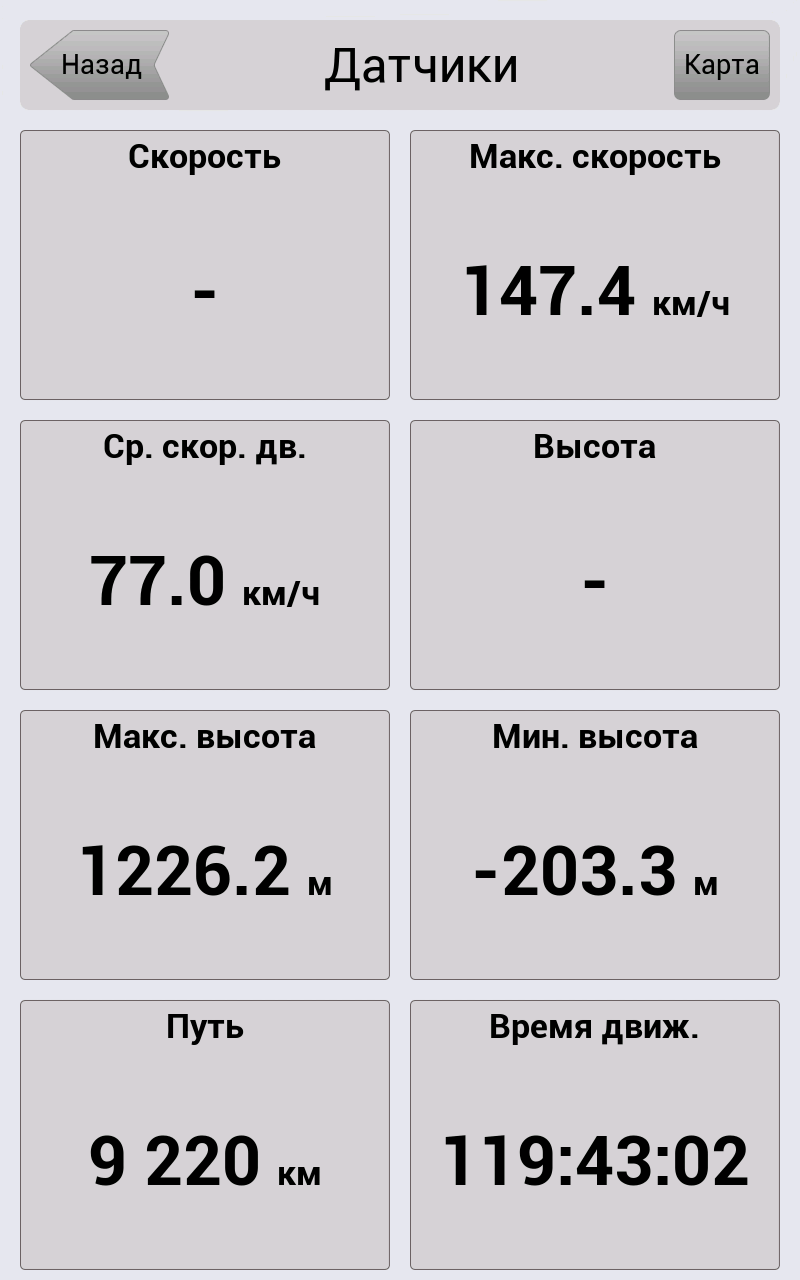
Task: Select the Время движ. sensor tile
Action: [x=595, y=1135]
